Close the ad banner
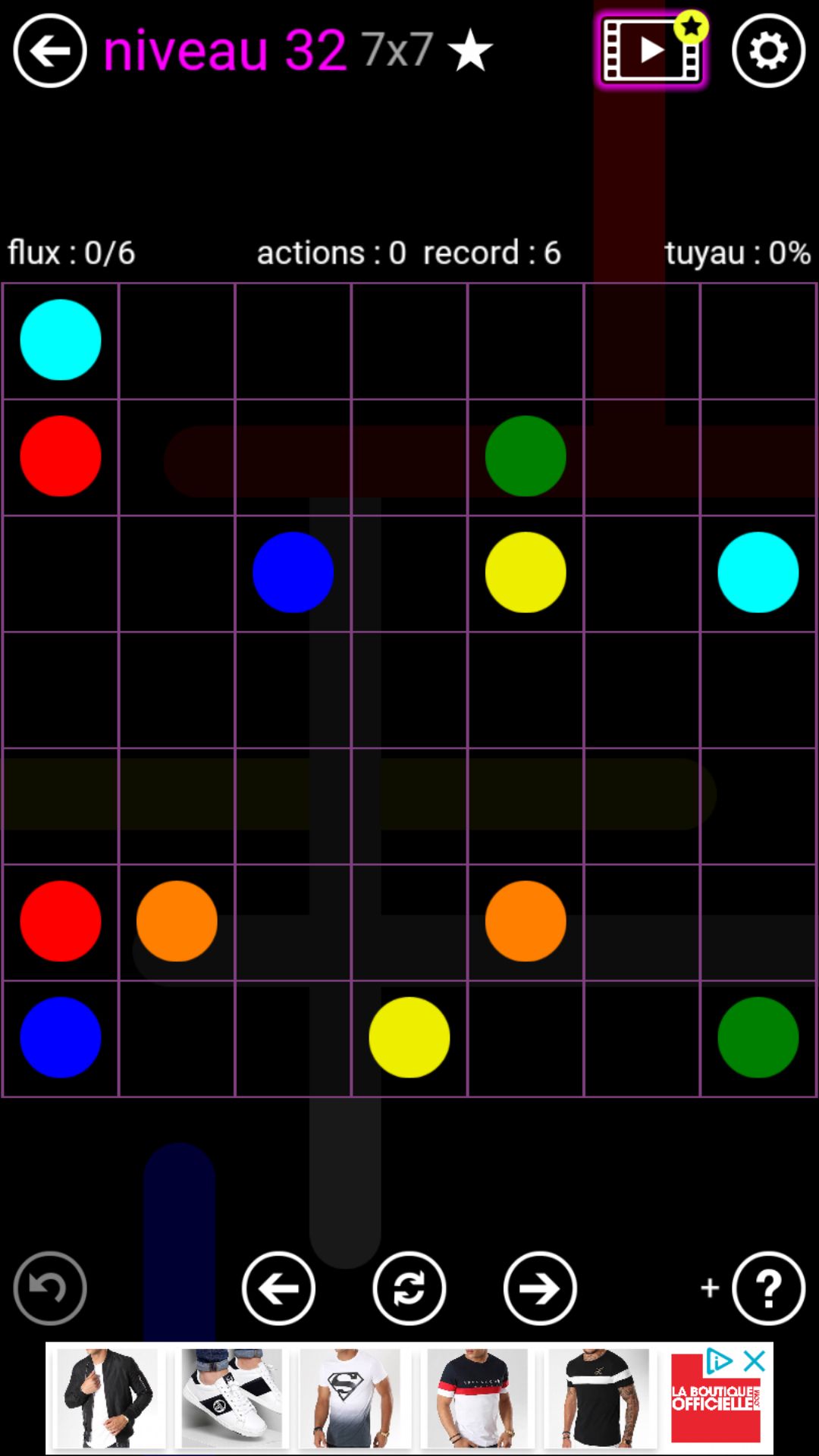 tap(755, 1361)
